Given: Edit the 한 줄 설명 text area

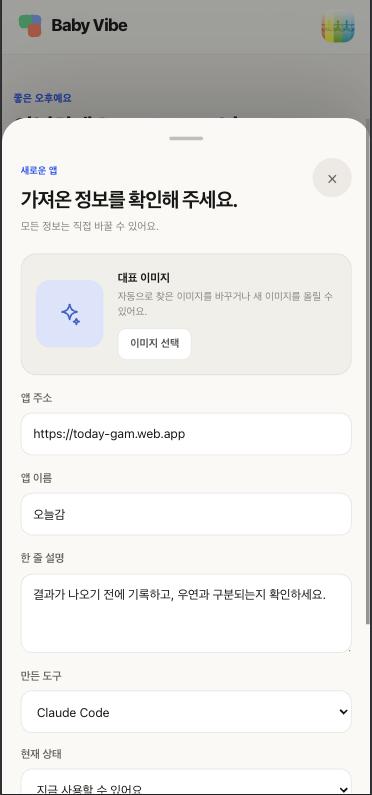Looking at the screenshot, I should [x=186, y=613].
